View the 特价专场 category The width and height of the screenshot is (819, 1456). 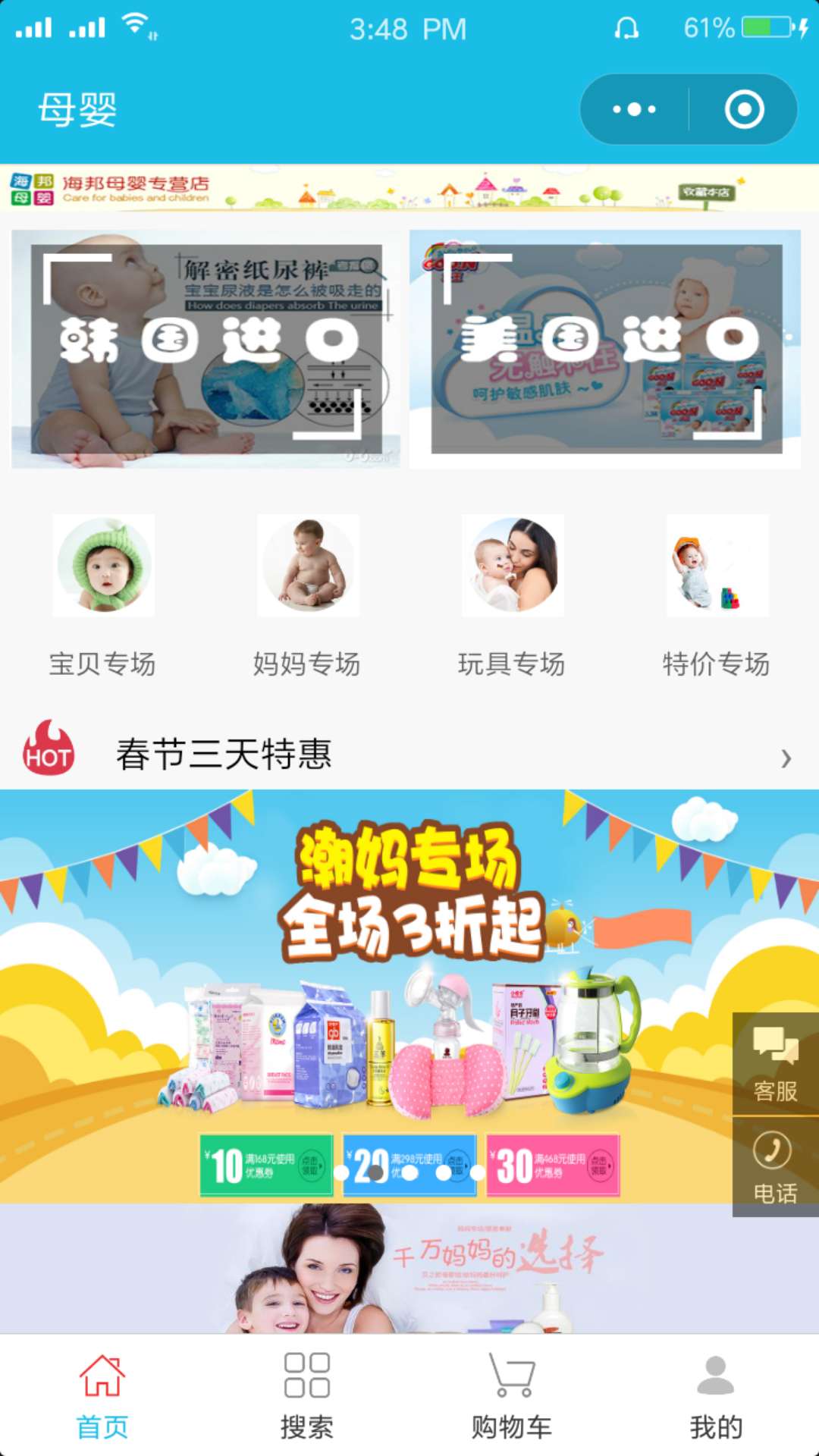pyautogui.click(x=717, y=596)
